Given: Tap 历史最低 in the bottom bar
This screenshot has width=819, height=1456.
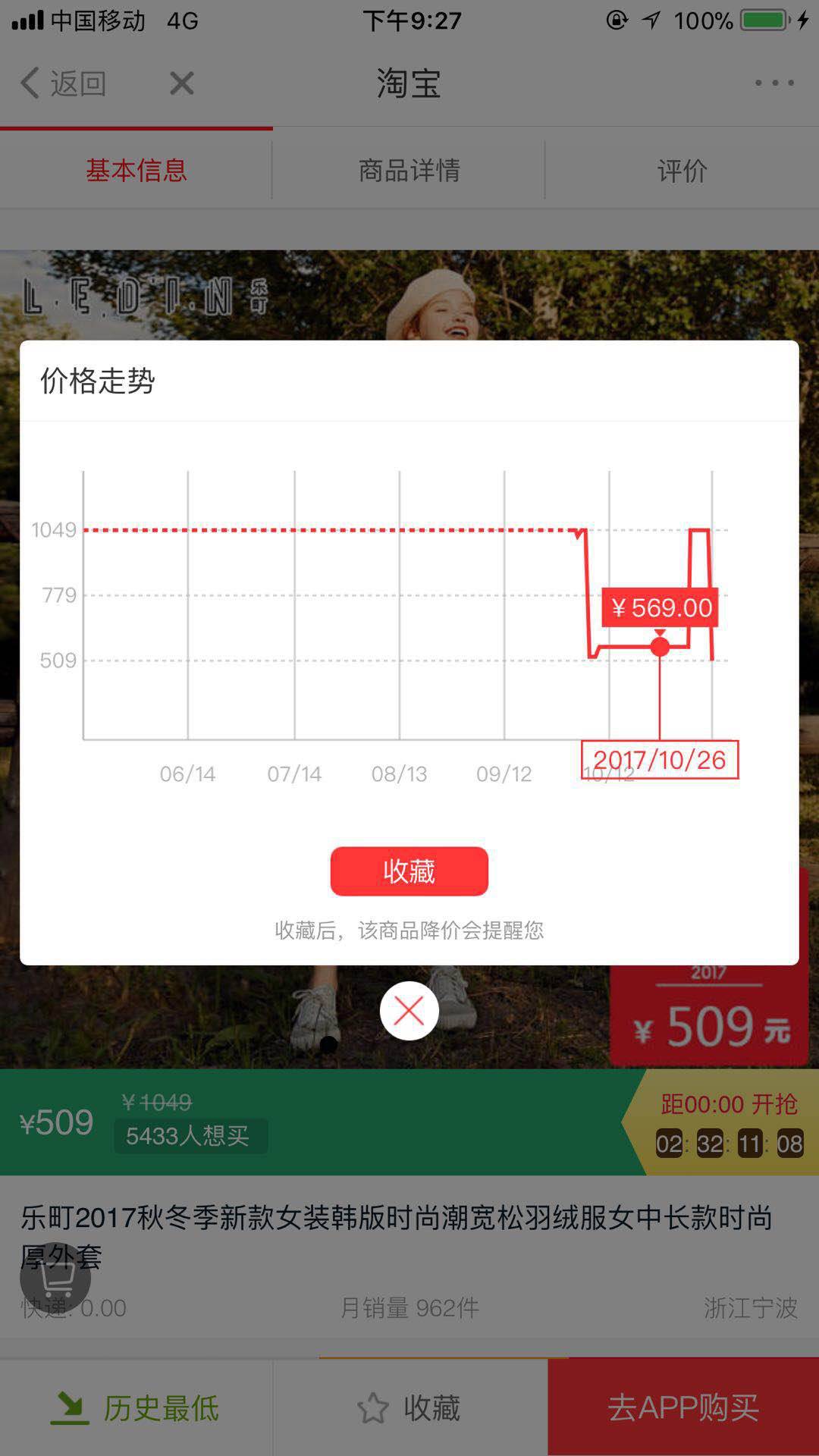Looking at the screenshot, I should pos(136,1408).
